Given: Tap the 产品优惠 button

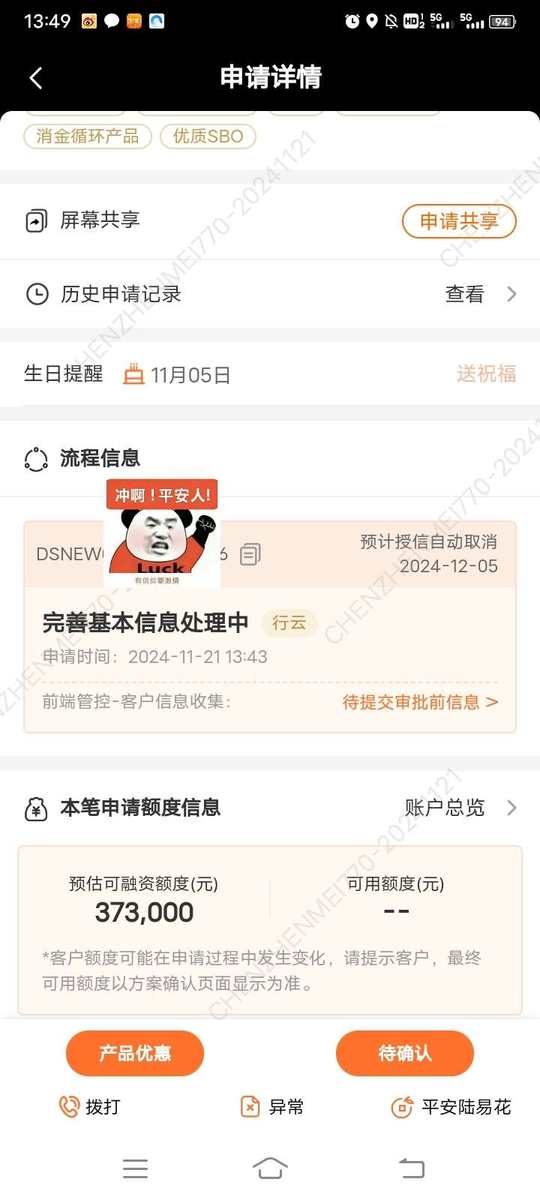Looking at the screenshot, I should coord(135,1054).
